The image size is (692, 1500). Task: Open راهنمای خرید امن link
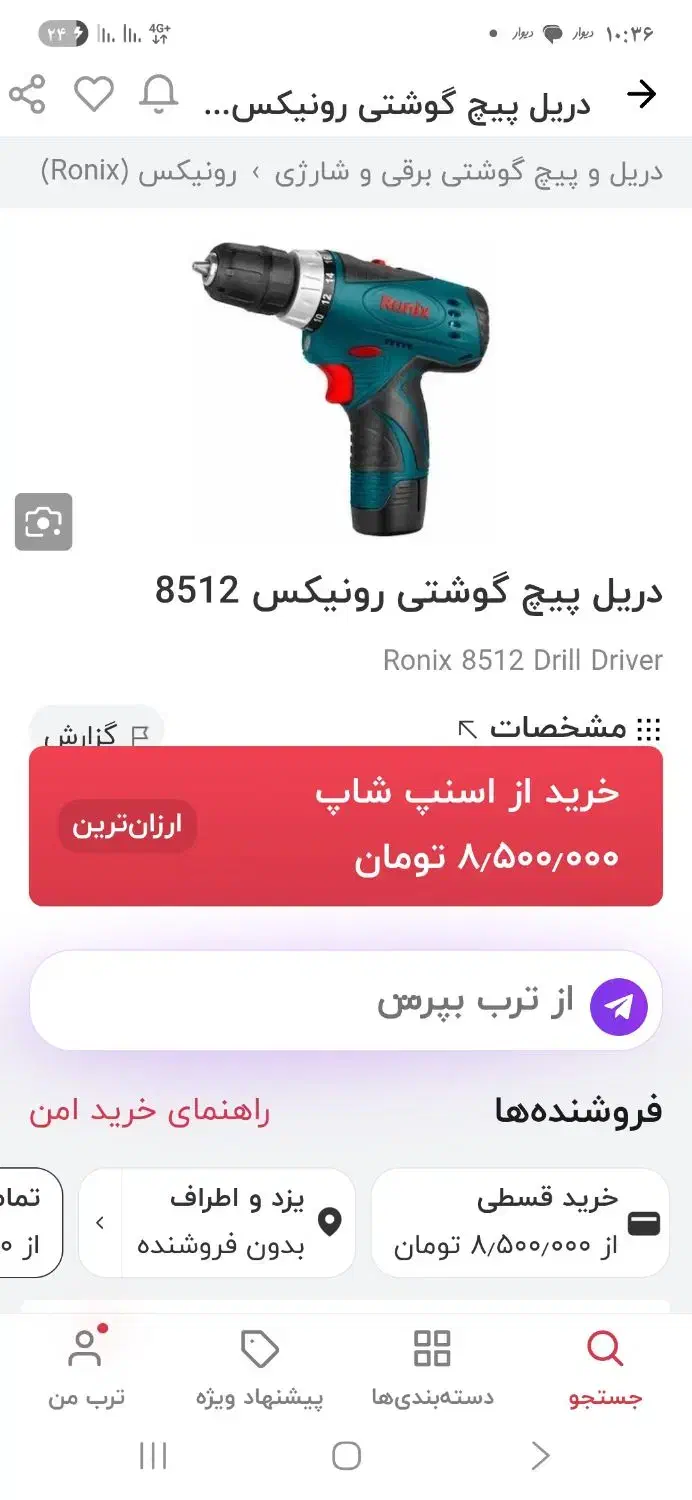point(149,1111)
